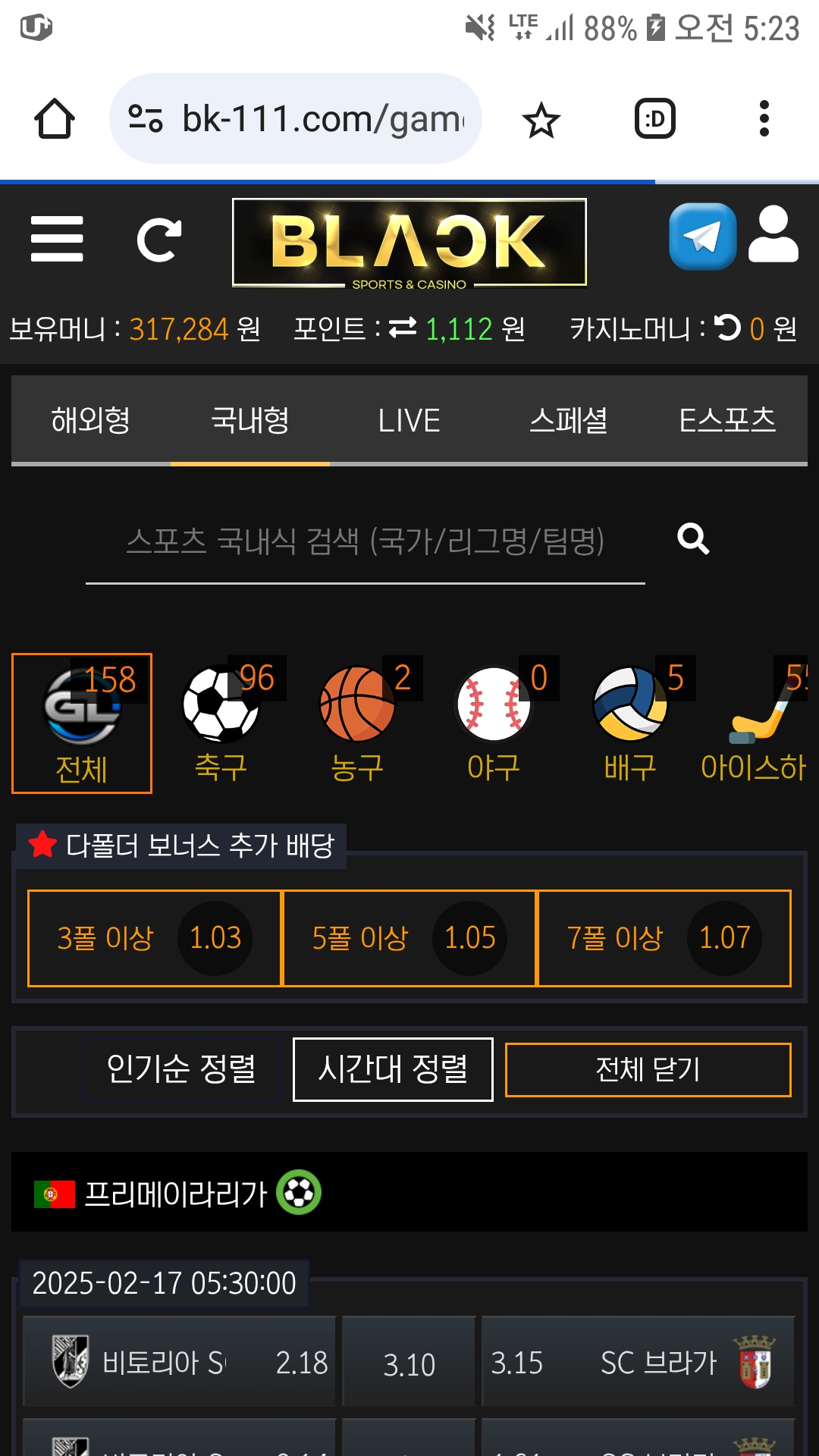Switch to the 해외형 tab
This screenshot has height=1456, width=819.
pyautogui.click(x=91, y=420)
